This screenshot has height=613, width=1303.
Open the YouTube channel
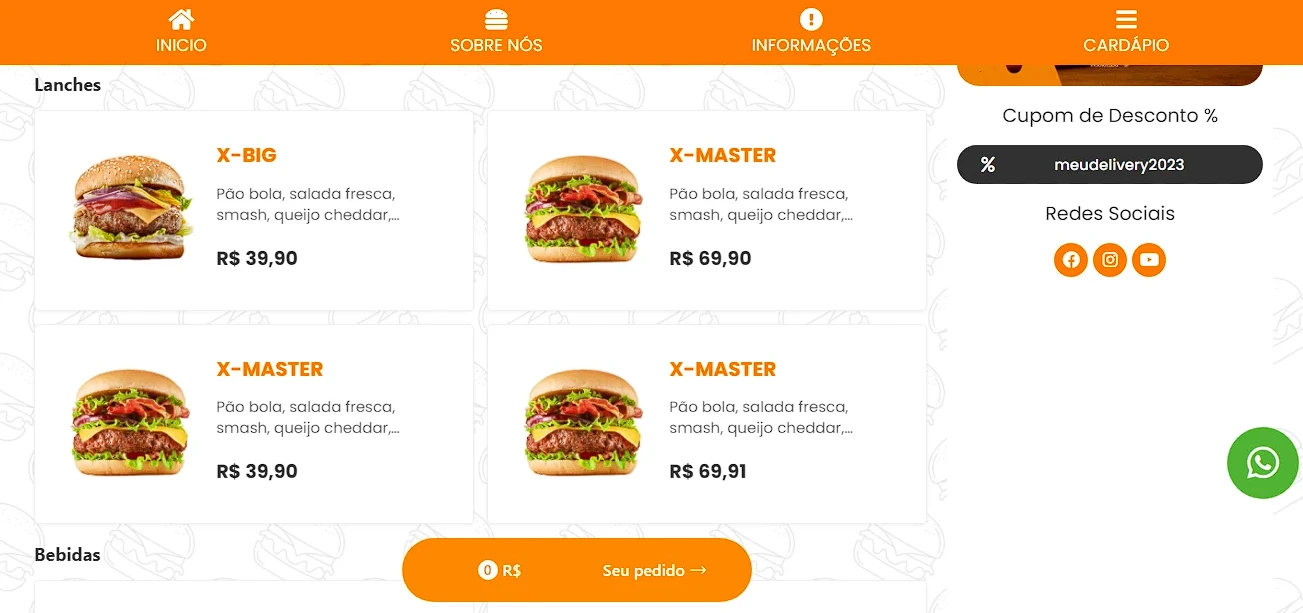(x=1149, y=260)
